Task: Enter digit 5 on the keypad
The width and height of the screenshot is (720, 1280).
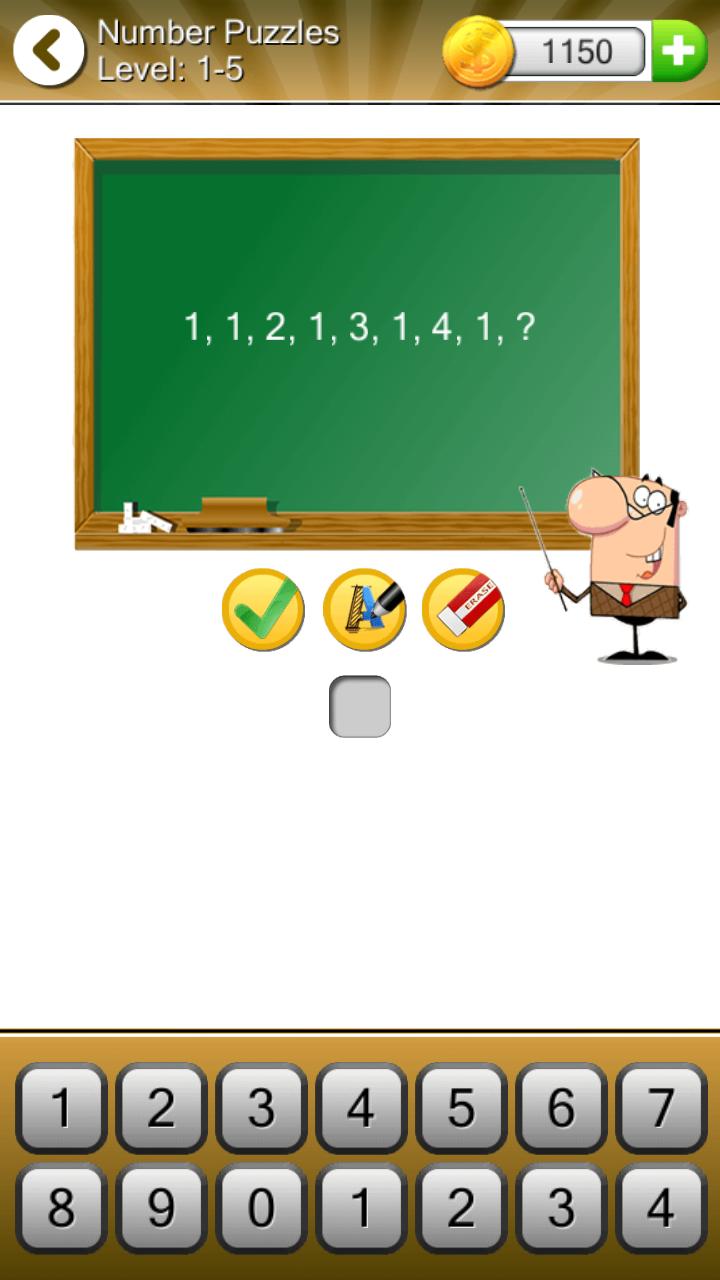Action: pyautogui.click(x=461, y=1108)
